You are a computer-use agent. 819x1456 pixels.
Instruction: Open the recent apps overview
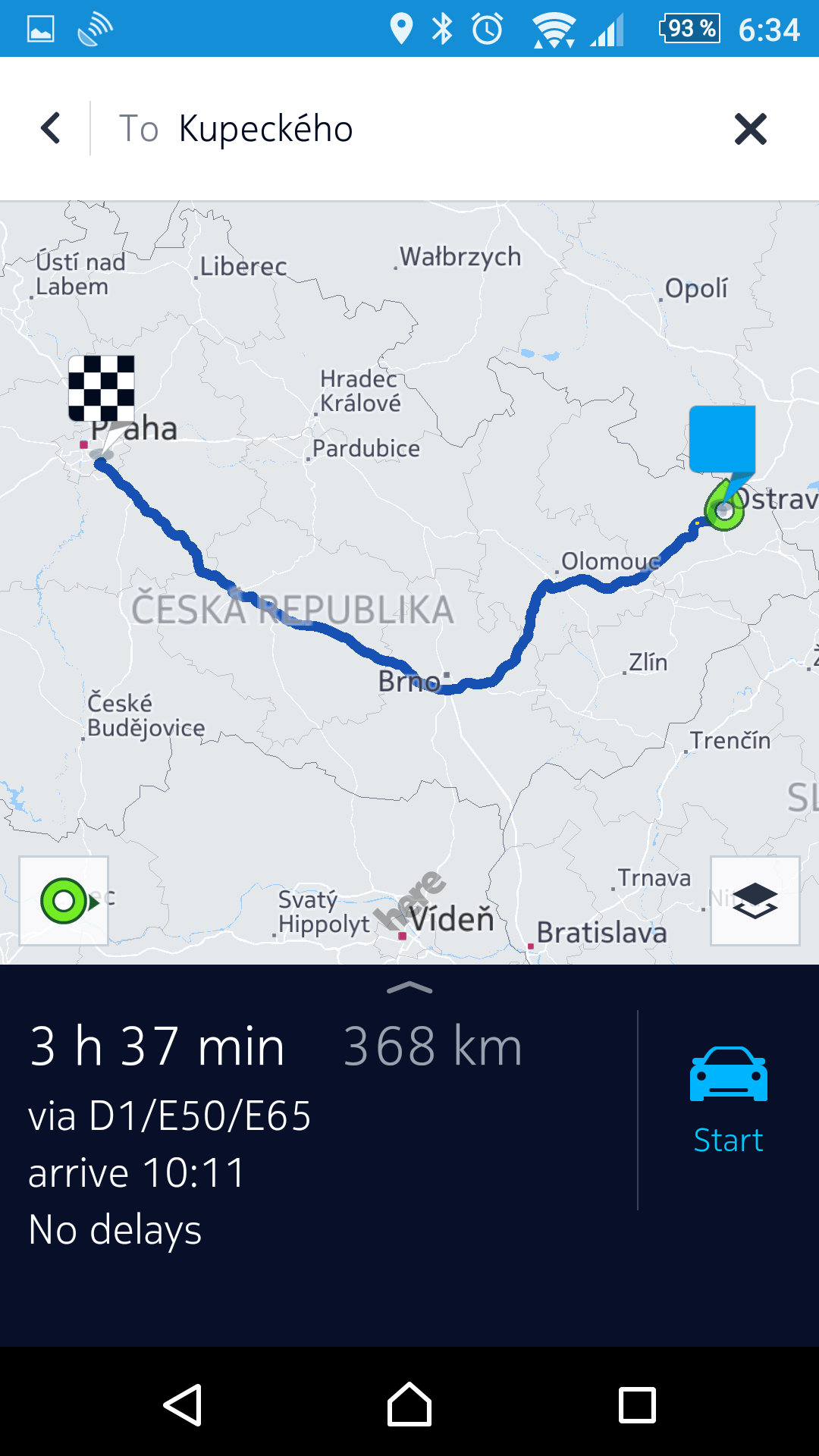[x=637, y=1405]
